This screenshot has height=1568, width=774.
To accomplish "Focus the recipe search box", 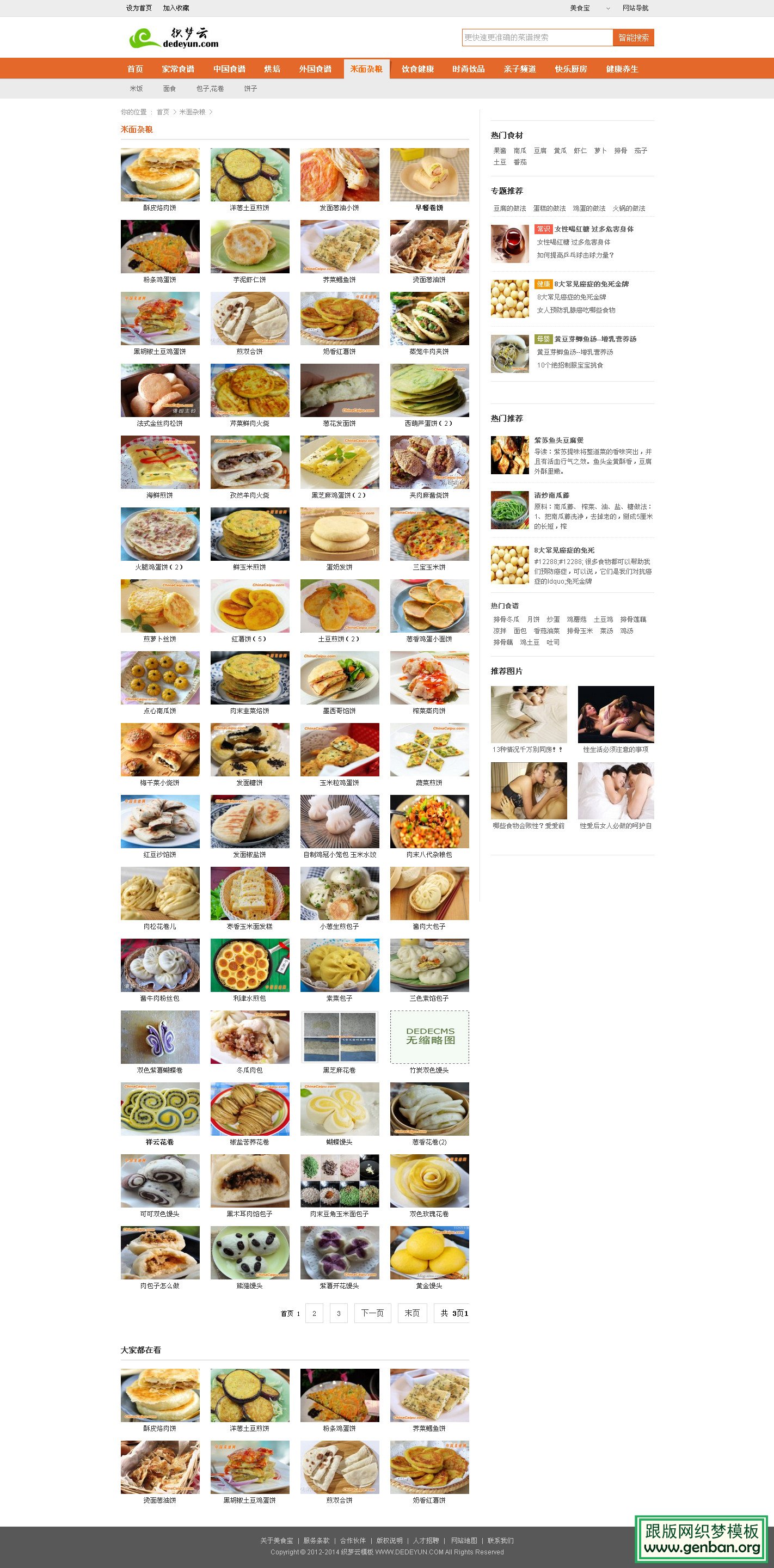I will click(536, 38).
